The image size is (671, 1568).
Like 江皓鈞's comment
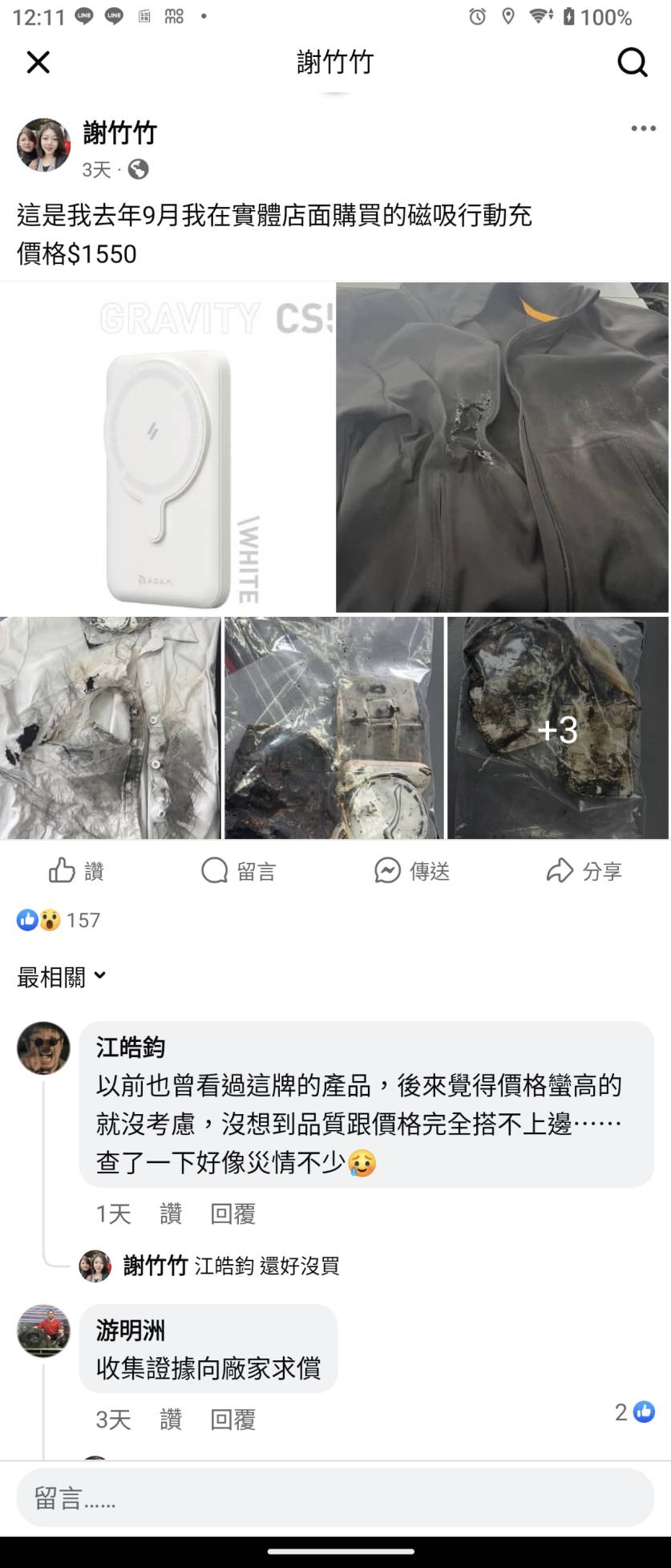[171, 1213]
